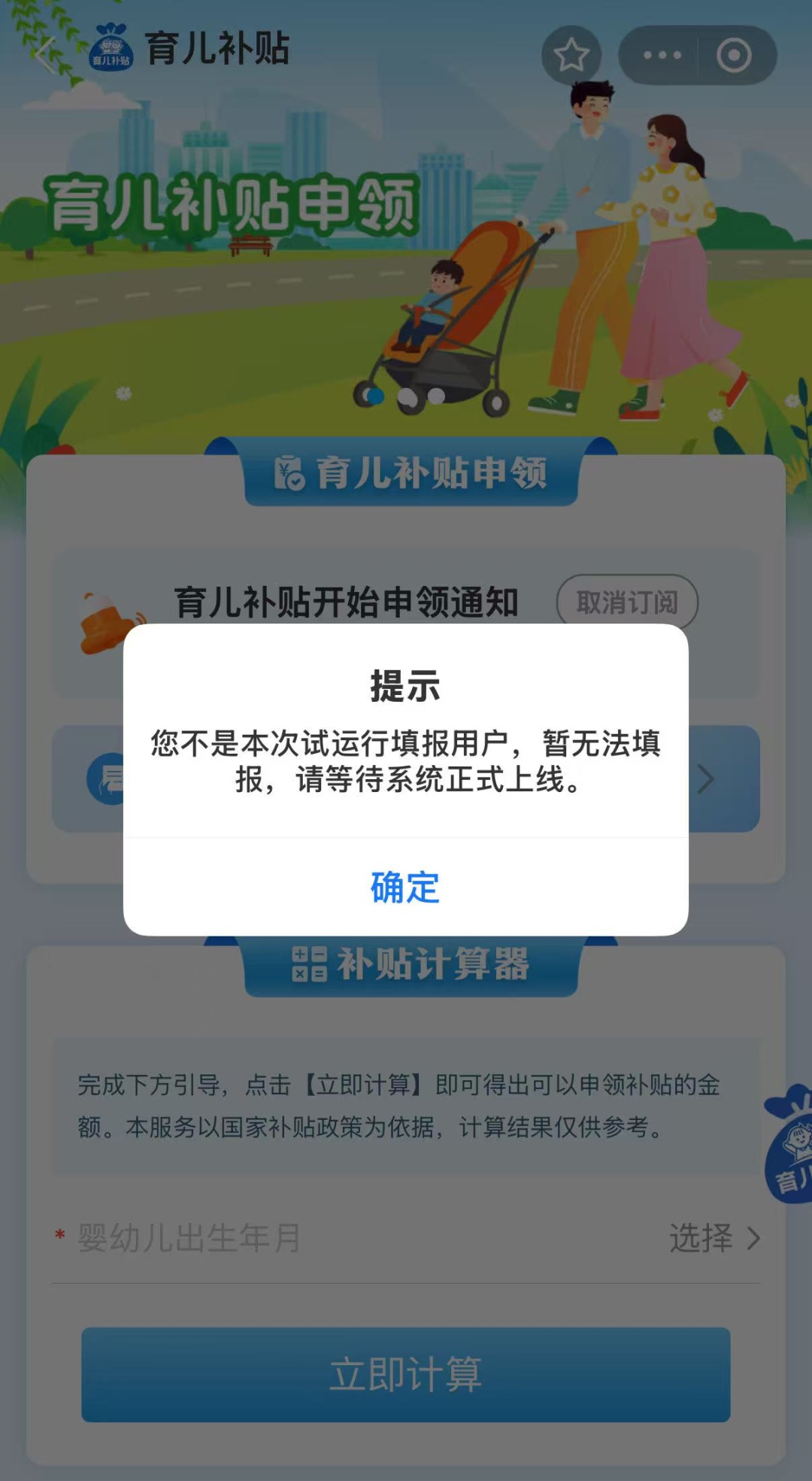Screen dimensions: 812x1481
Task: Go back with the top-left arrow
Action: click(45, 54)
